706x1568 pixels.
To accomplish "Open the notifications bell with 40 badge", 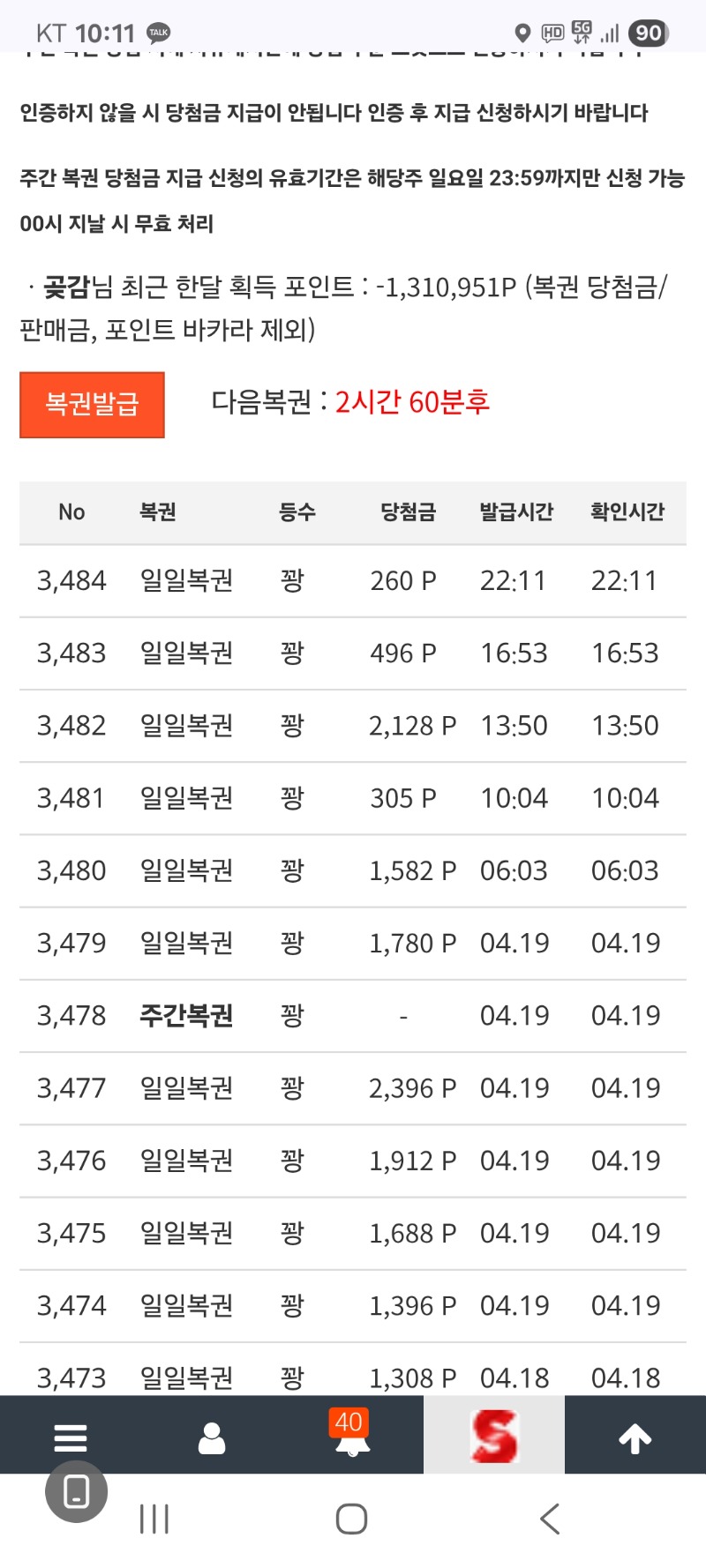I will [352, 1436].
